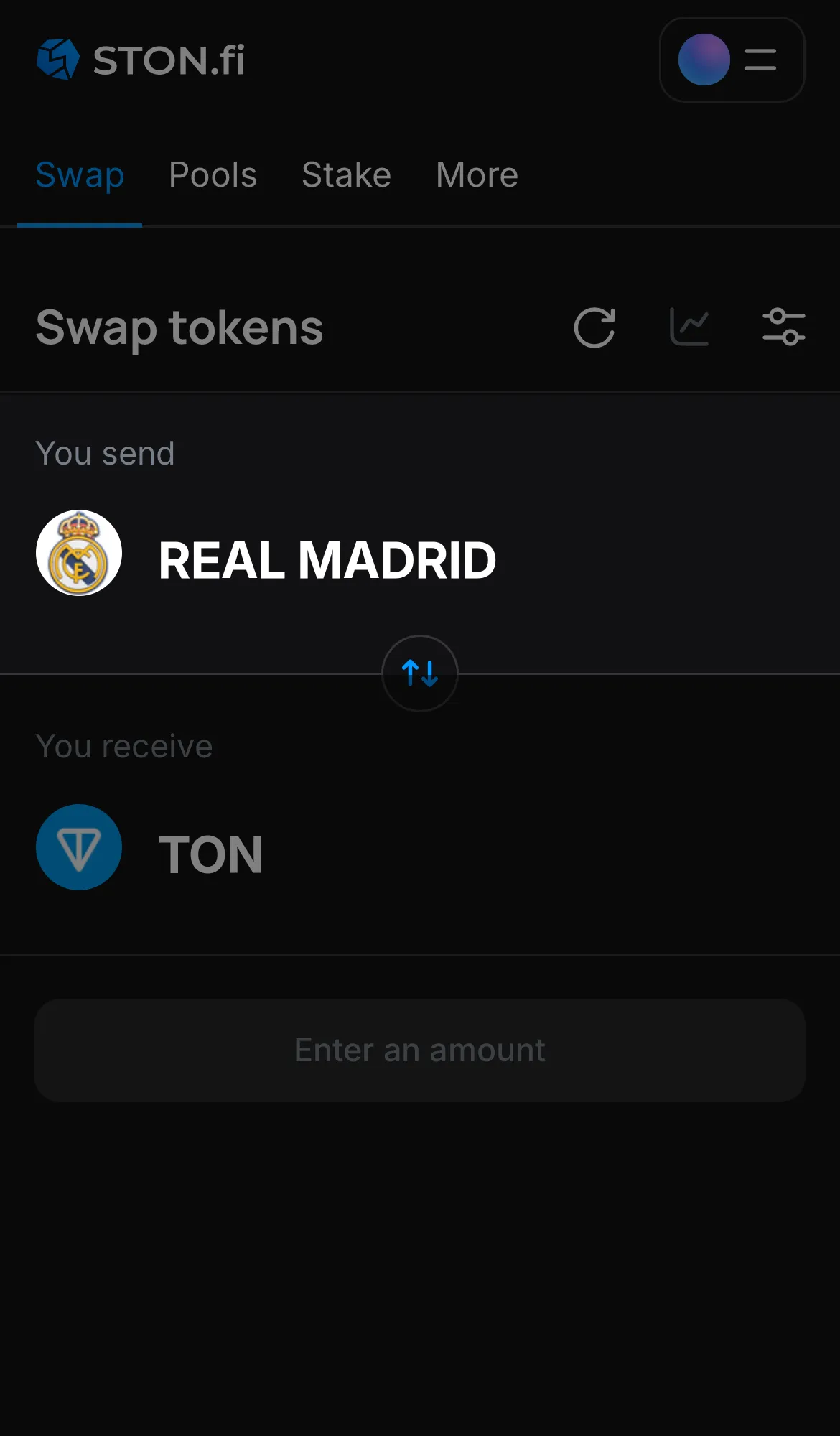The width and height of the screenshot is (840, 1436).
Task: Select the Swap tab link
Action: [80, 174]
